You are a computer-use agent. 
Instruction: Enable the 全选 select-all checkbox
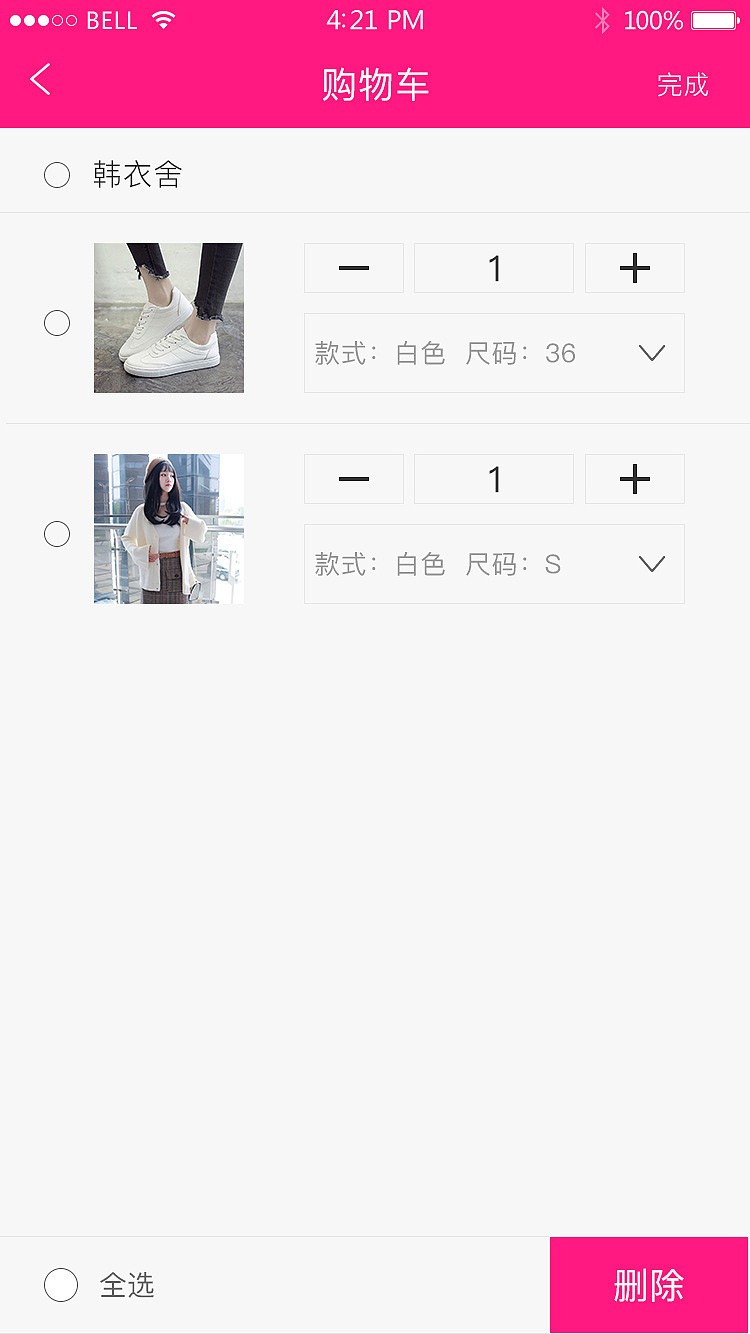click(x=61, y=1284)
